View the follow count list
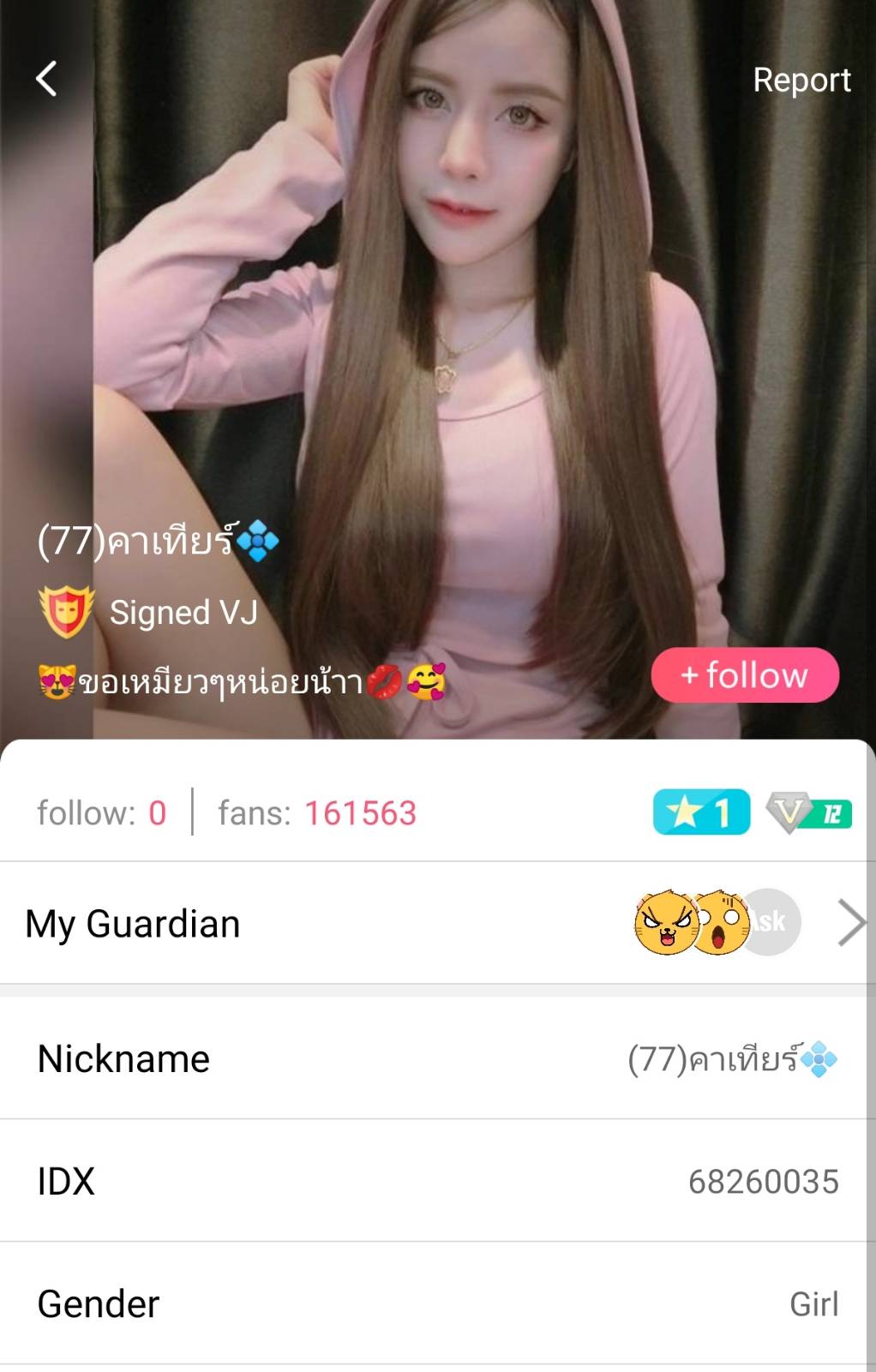This screenshot has width=876, height=1372. 102,812
